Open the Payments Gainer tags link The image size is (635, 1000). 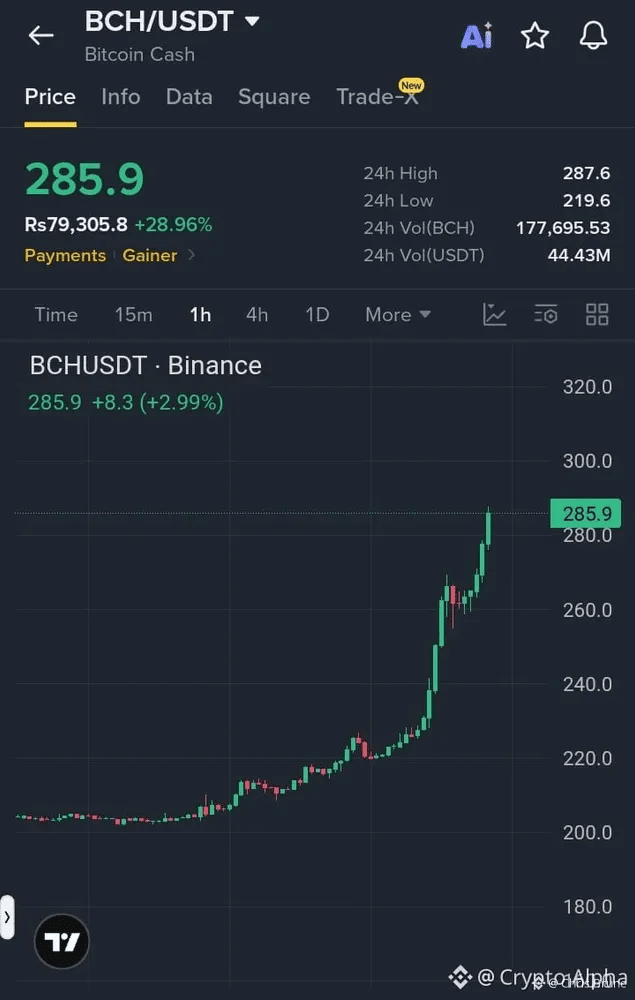110,256
